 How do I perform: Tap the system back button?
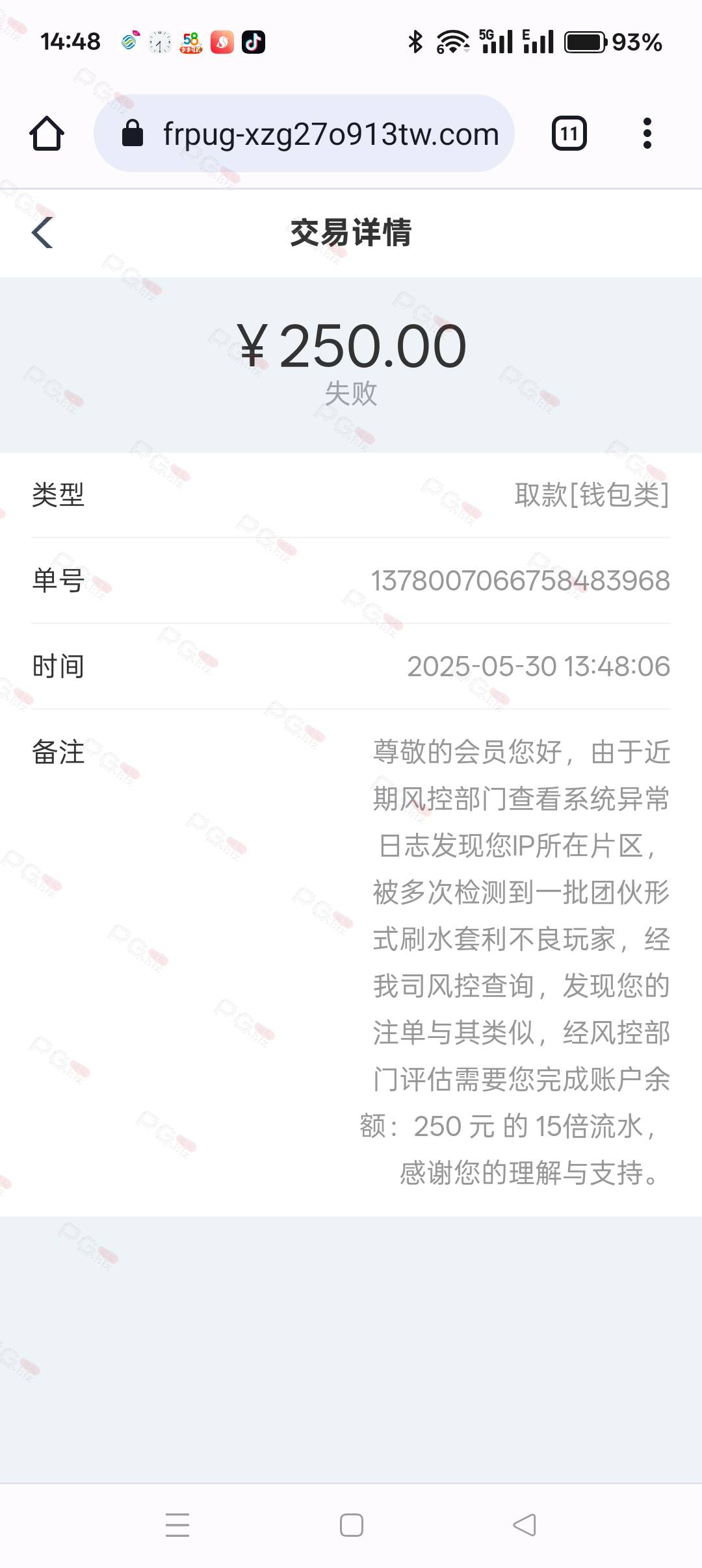pyautogui.click(x=525, y=1524)
